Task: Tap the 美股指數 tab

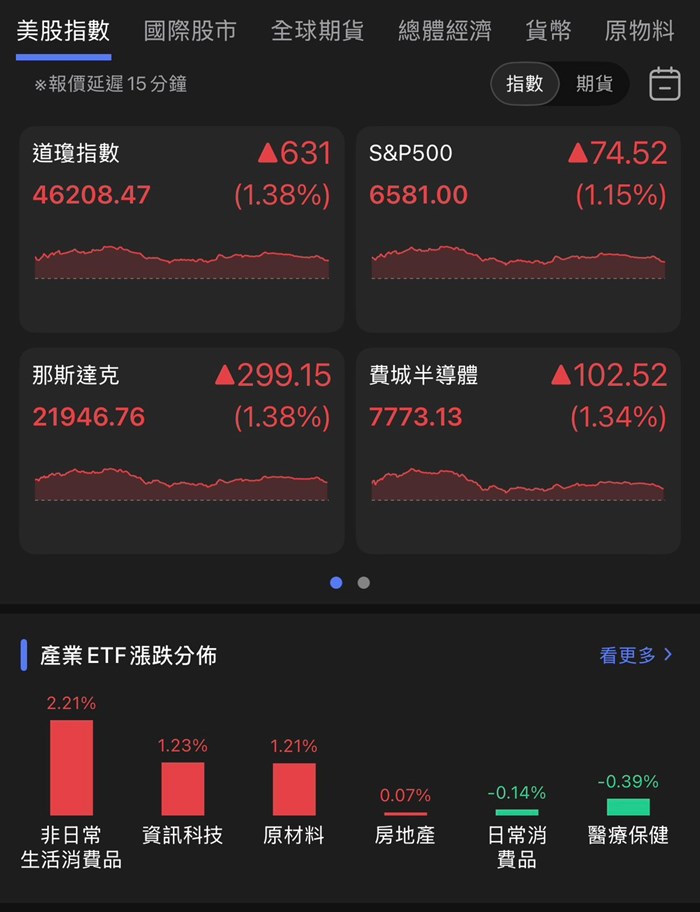Action: click(x=63, y=31)
